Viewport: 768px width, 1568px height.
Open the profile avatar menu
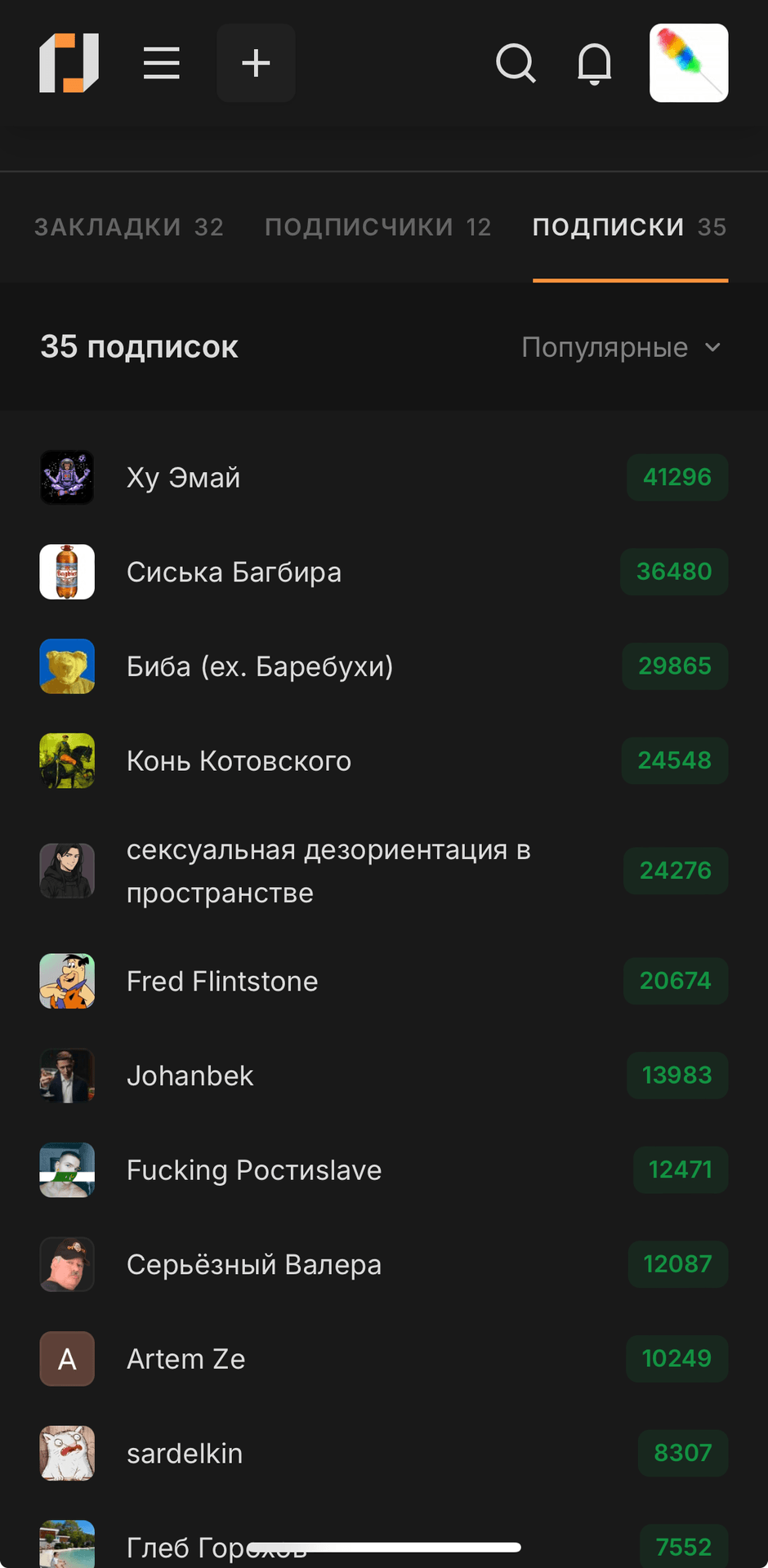688,63
